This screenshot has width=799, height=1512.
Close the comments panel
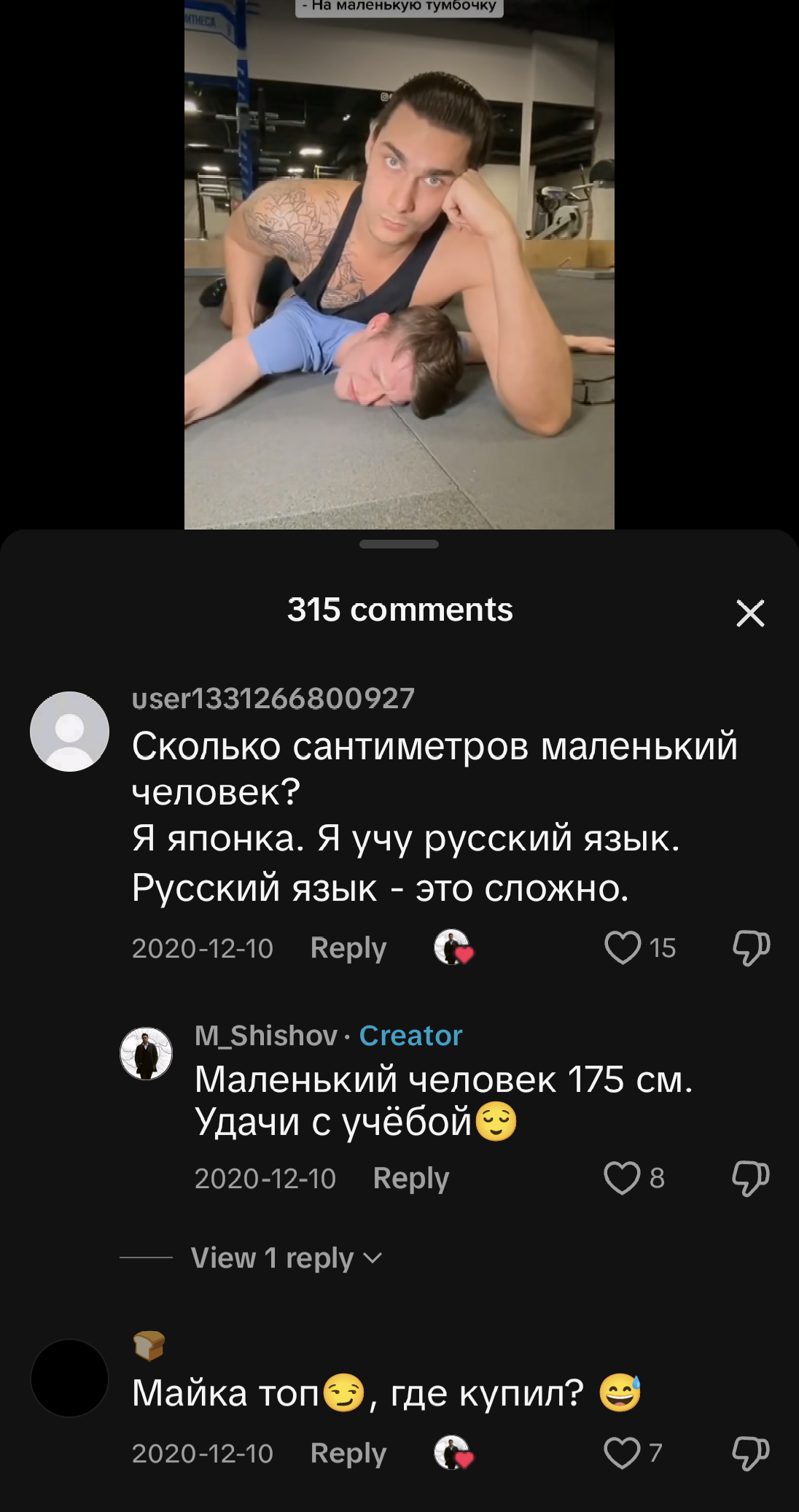coord(750,613)
